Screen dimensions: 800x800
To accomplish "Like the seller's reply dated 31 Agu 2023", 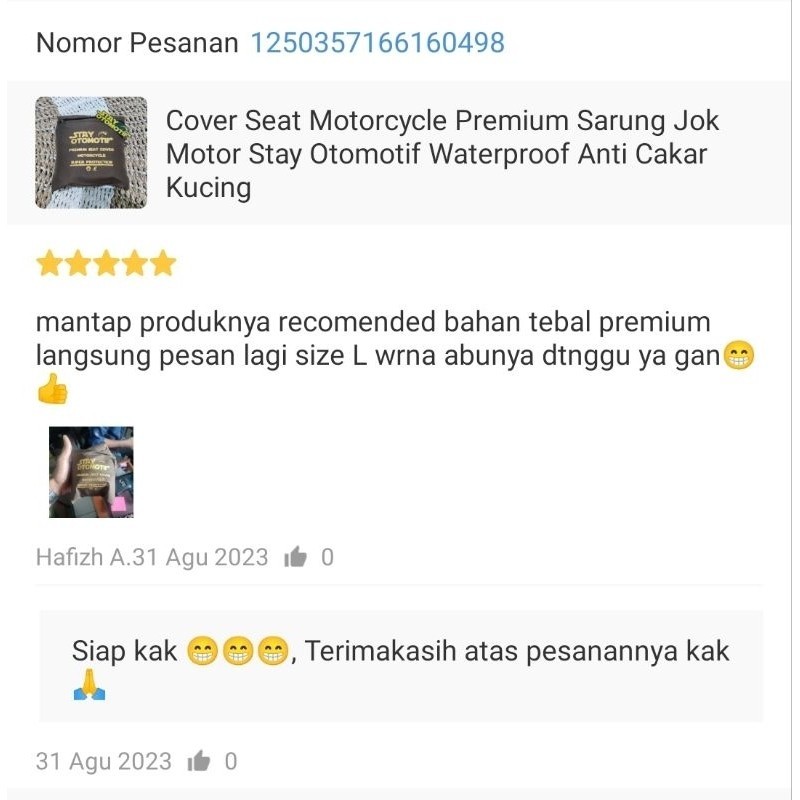I will point(199,762).
